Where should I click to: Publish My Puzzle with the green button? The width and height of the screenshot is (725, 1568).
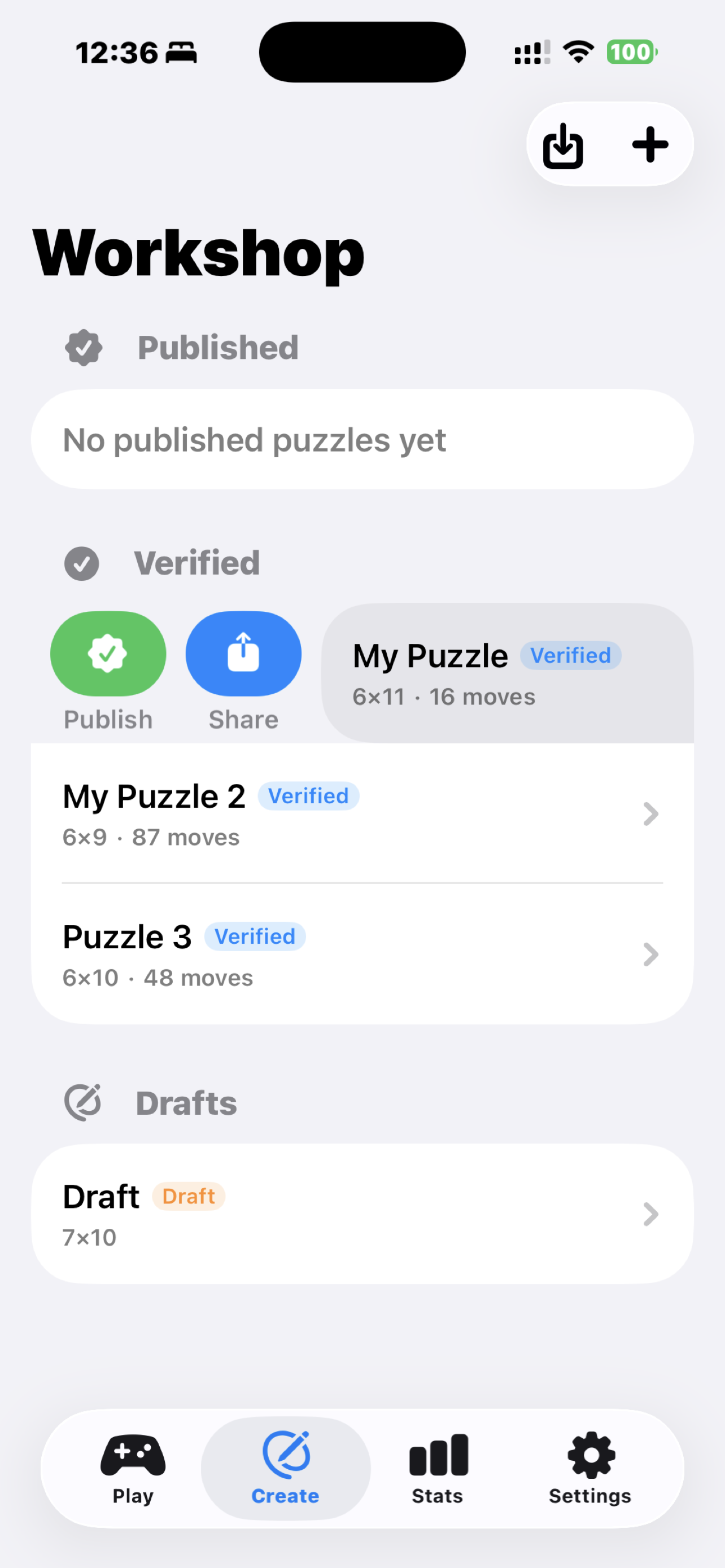click(x=108, y=654)
